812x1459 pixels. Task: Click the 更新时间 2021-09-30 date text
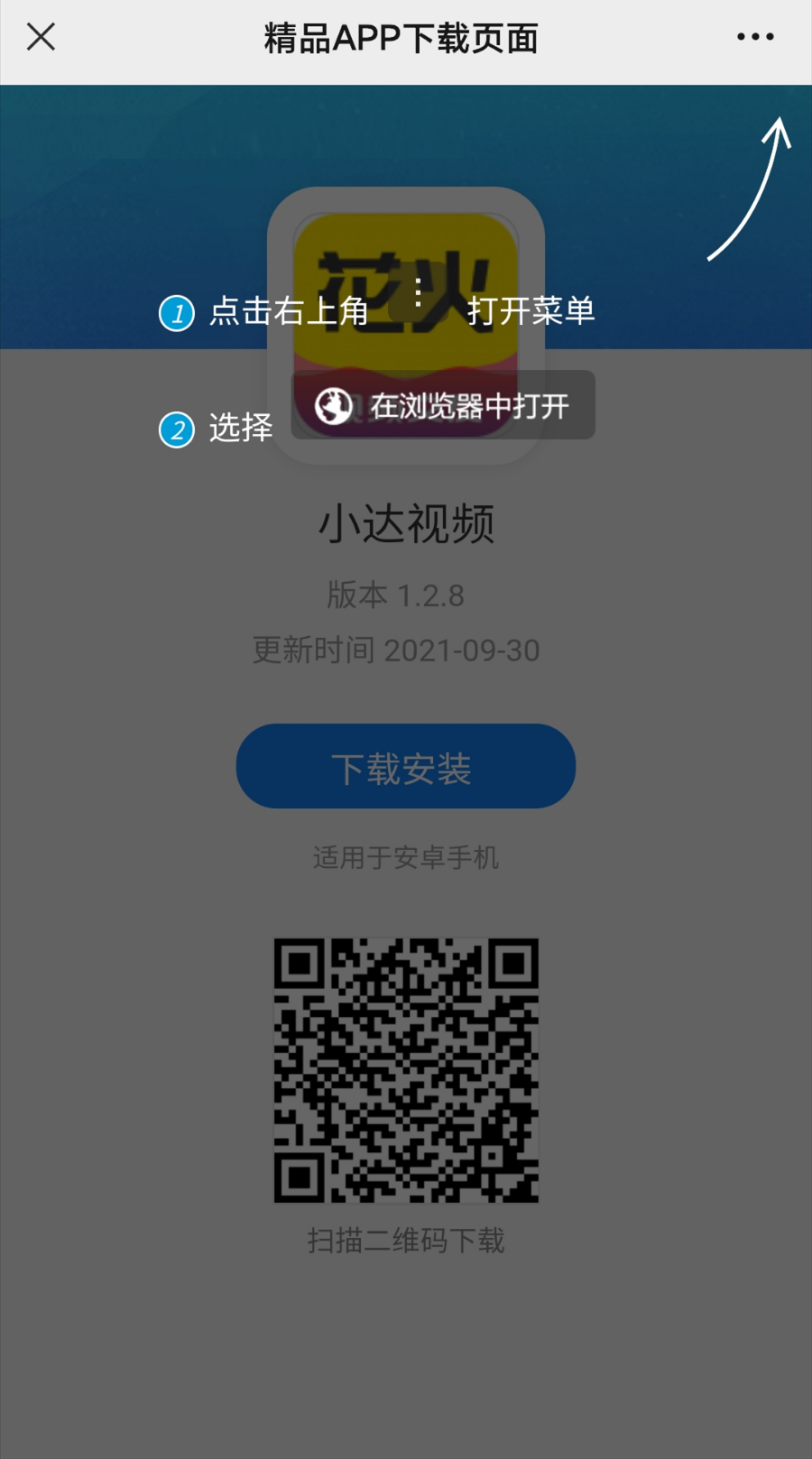click(394, 651)
